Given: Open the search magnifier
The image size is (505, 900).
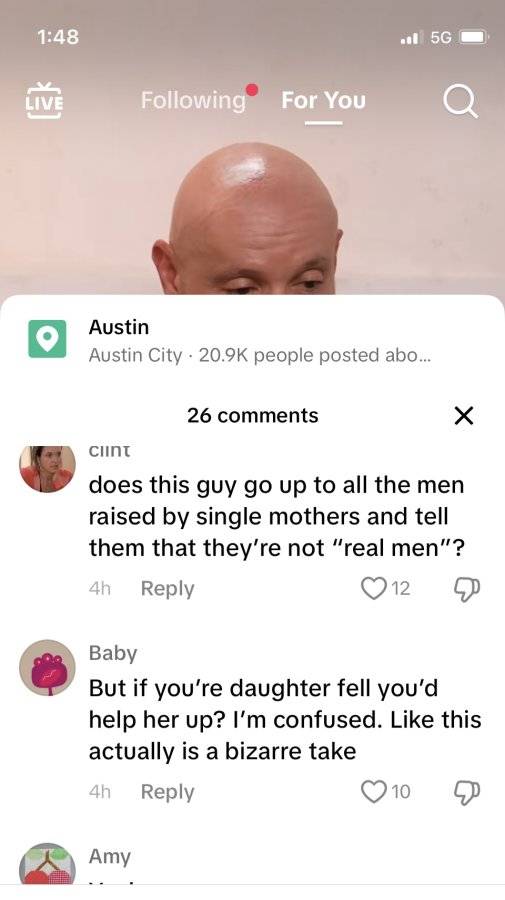Looking at the screenshot, I should coord(460,101).
